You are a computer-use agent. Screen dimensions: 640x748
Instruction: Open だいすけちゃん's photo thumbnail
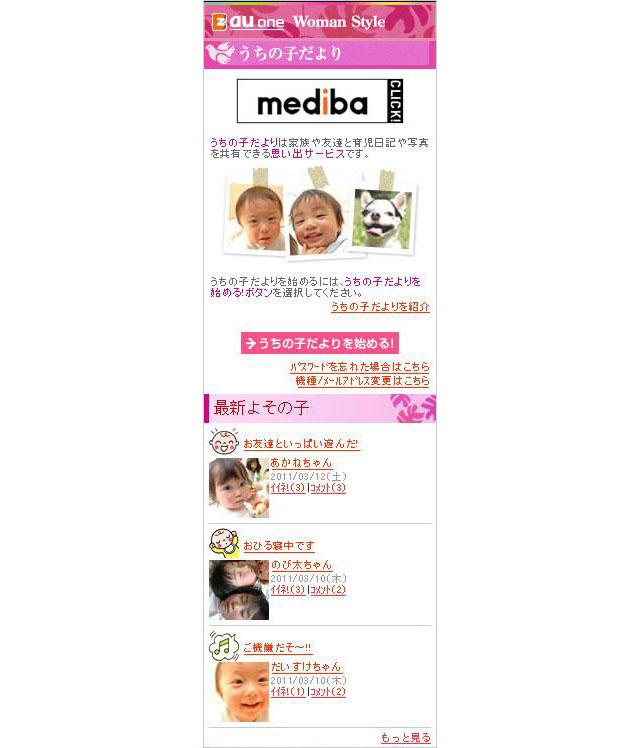(240, 691)
